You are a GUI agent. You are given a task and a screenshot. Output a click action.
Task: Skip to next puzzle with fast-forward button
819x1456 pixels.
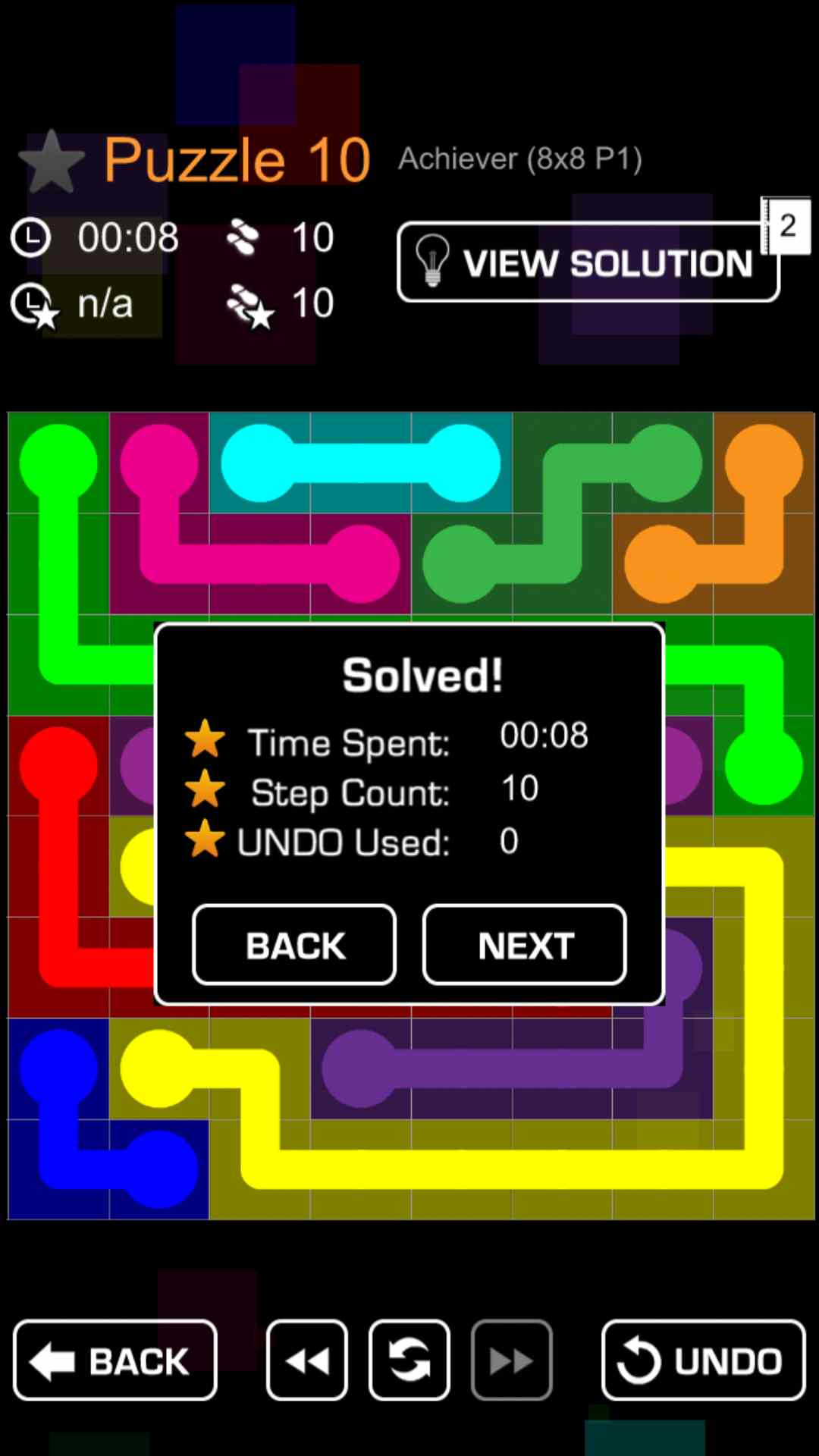pyautogui.click(x=511, y=1360)
